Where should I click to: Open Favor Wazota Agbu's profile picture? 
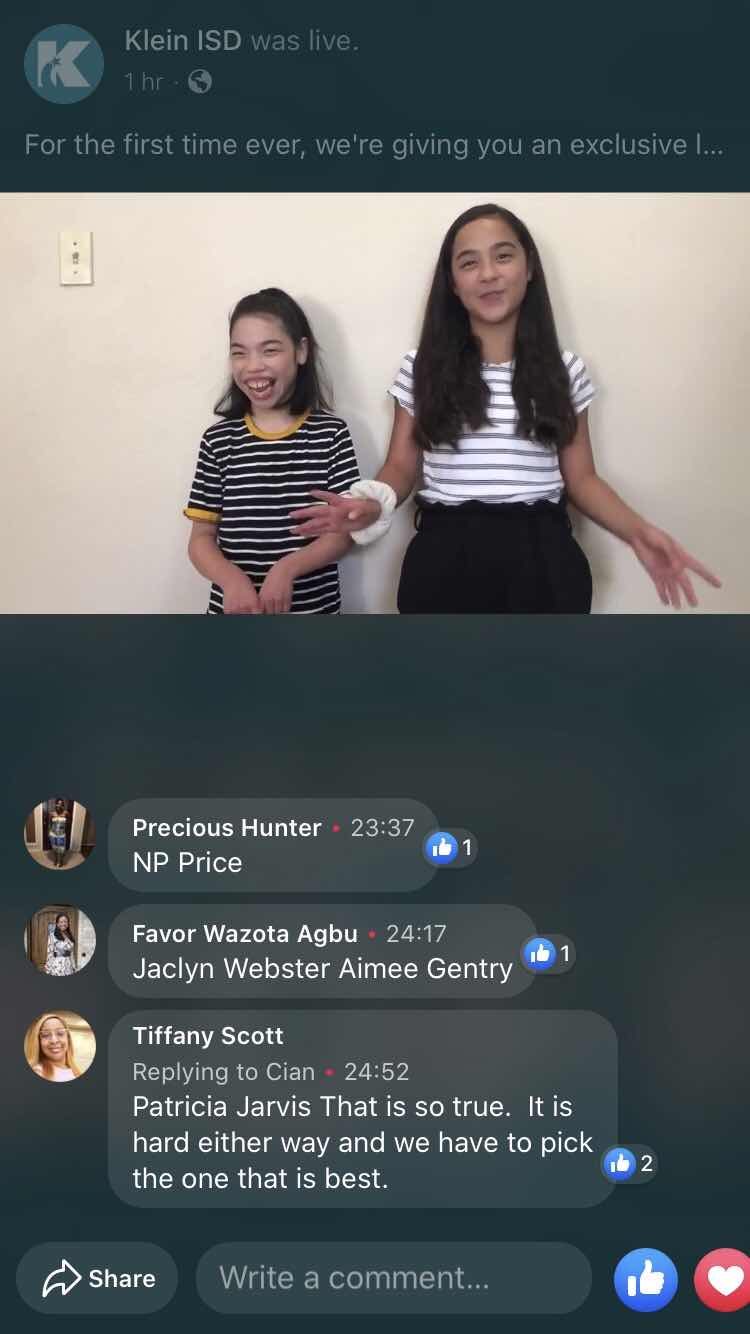[60, 940]
